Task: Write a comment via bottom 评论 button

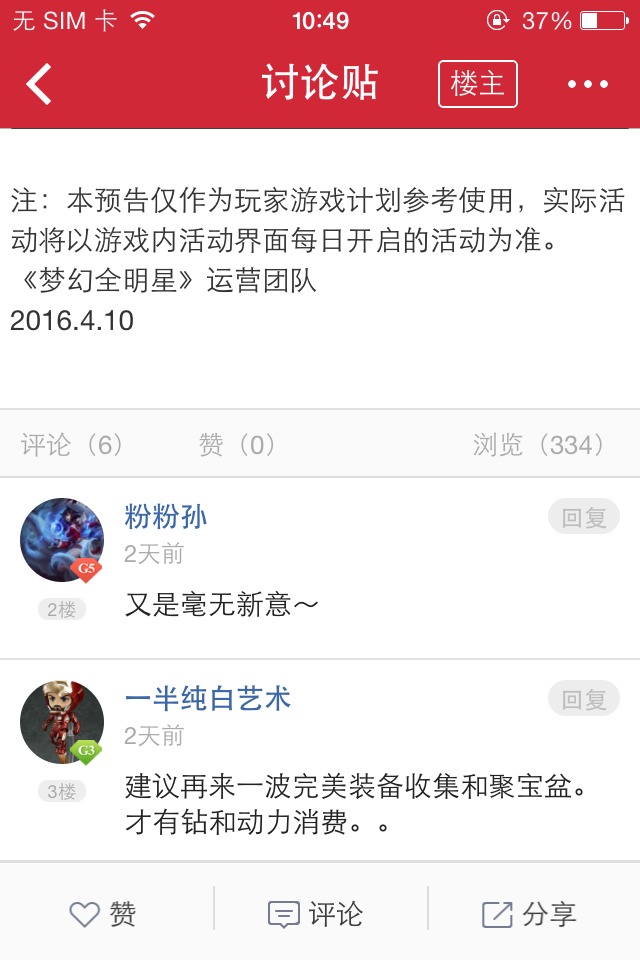Action: click(316, 913)
